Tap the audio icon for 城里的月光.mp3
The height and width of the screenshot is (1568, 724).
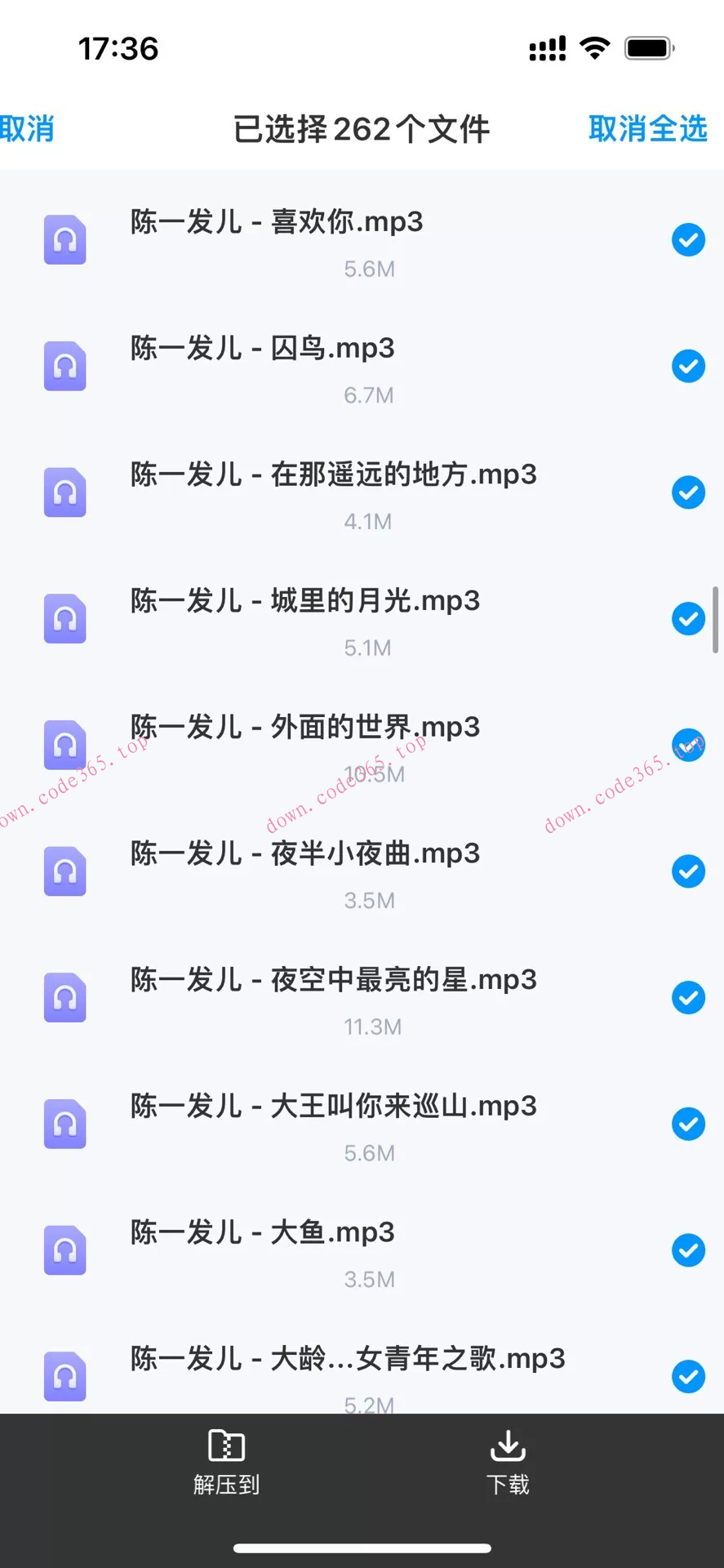click(65, 618)
